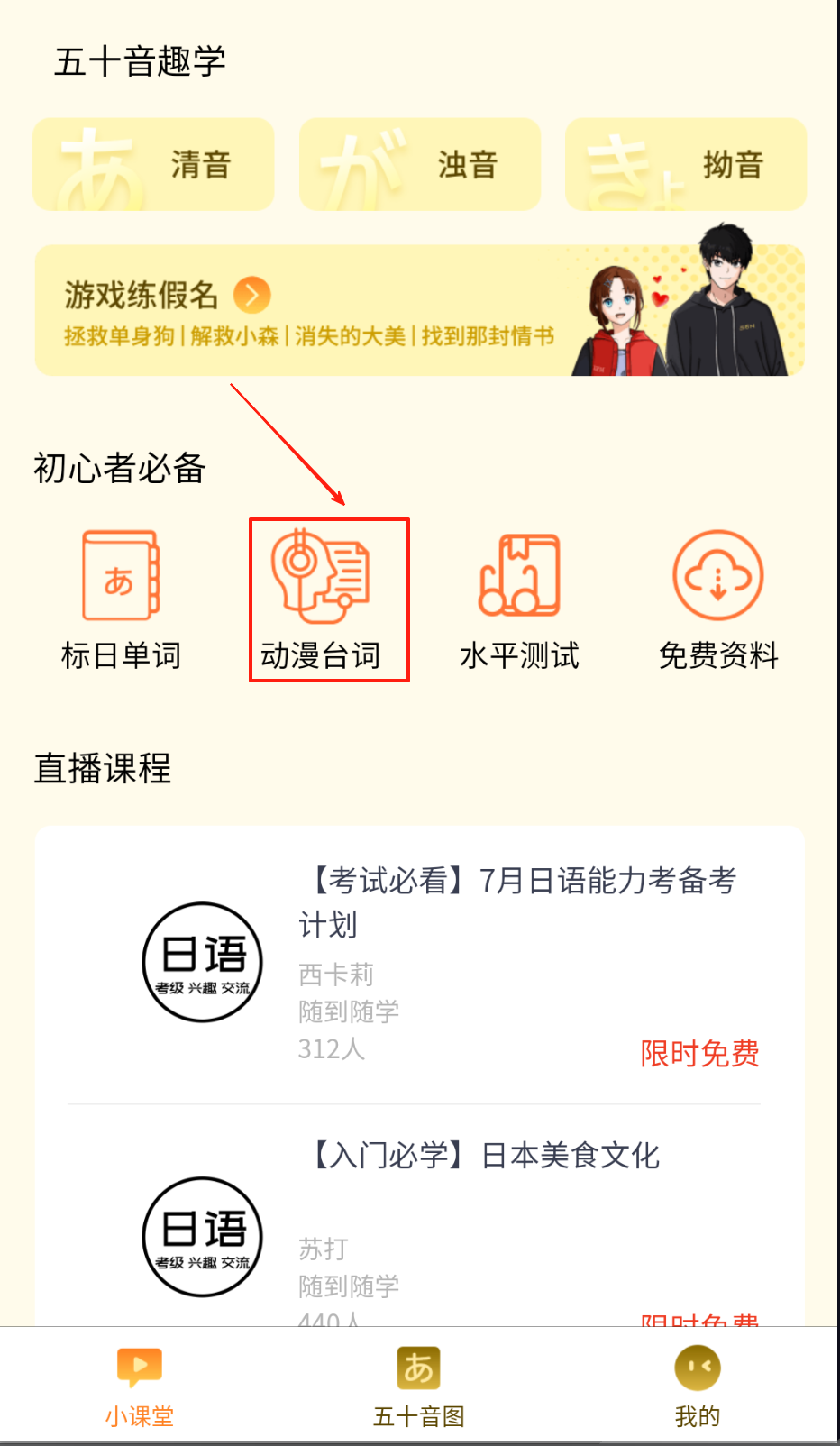Open the 7月日语能力考备考计划 course
The width and height of the screenshot is (840, 1446).
[419, 963]
